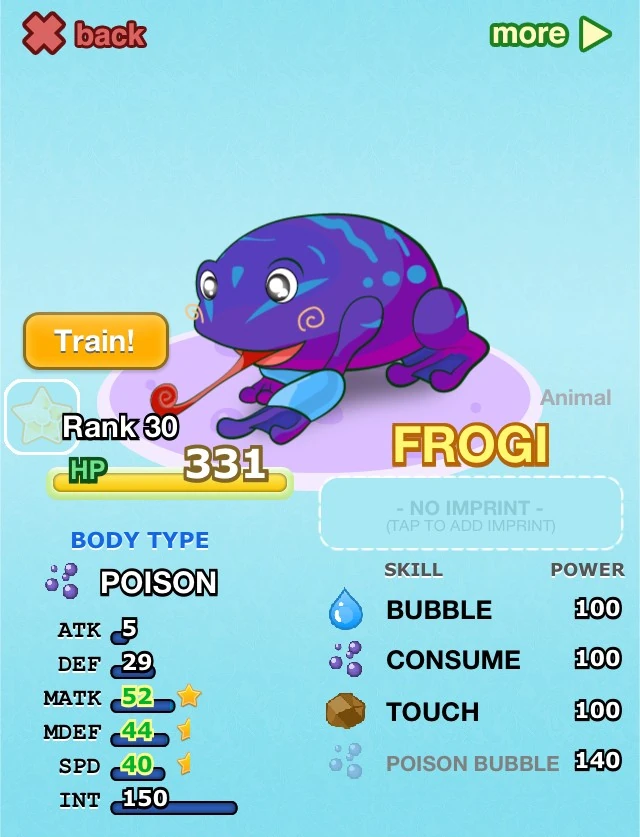640x837 pixels.
Task: Select the Consume skill
Action: [453, 660]
